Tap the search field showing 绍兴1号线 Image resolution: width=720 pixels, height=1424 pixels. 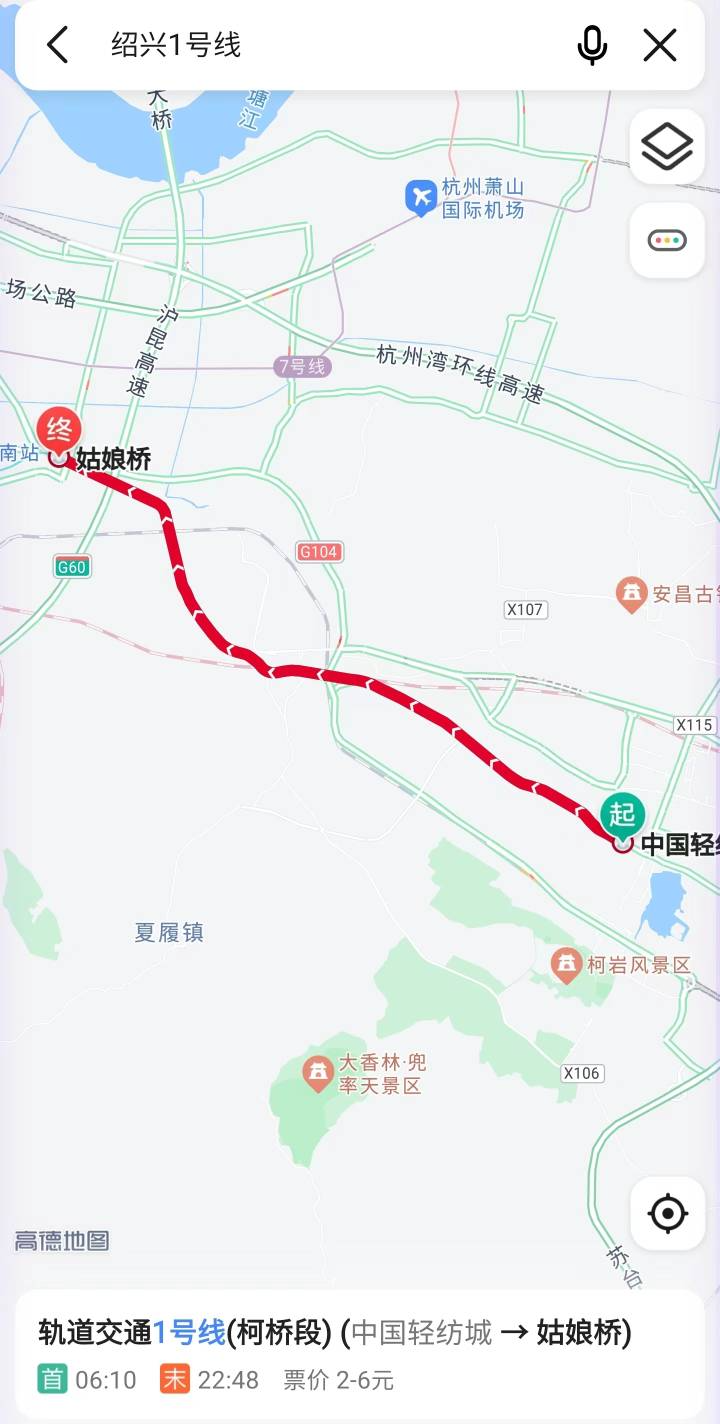point(330,45)
